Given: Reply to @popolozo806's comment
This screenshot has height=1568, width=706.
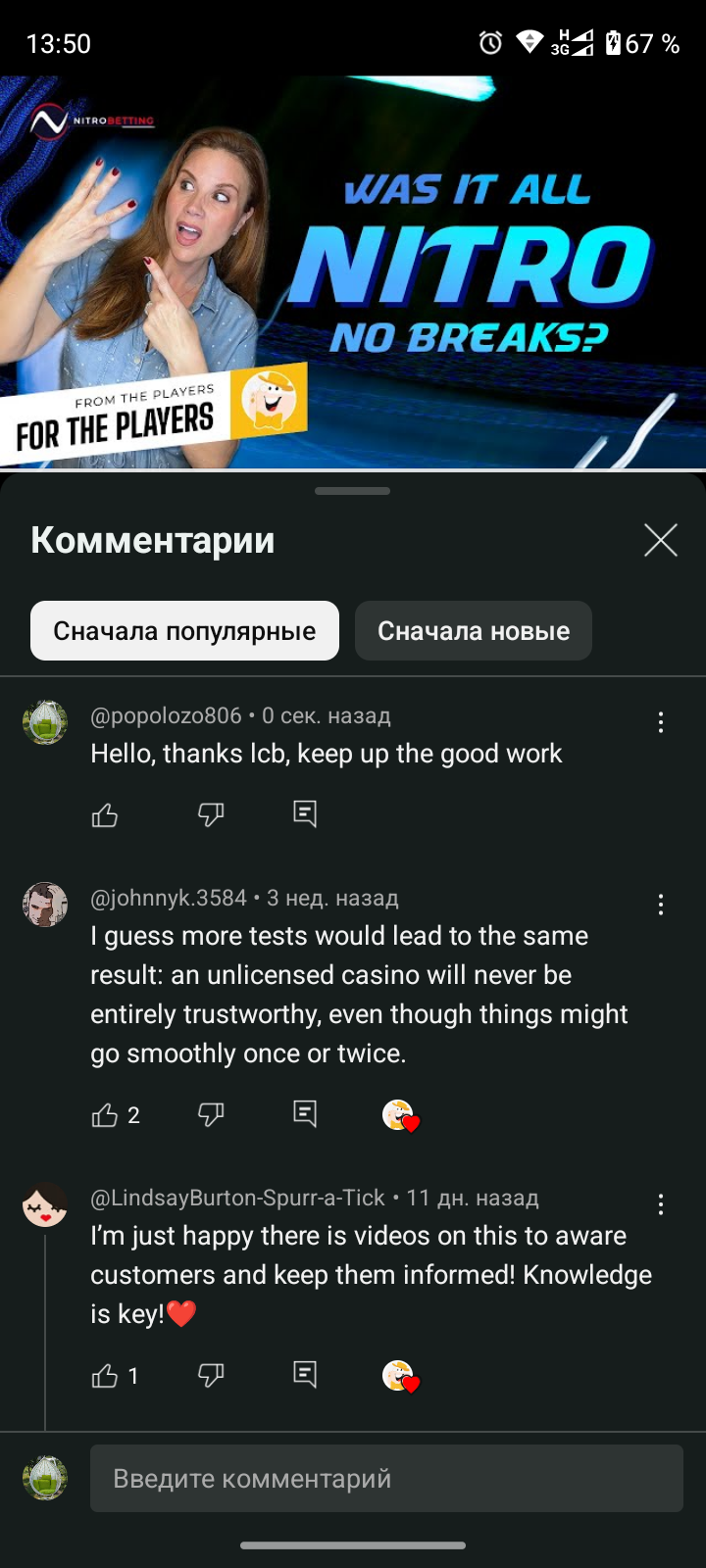Looking at the screenshot, I should pos(305,813).
